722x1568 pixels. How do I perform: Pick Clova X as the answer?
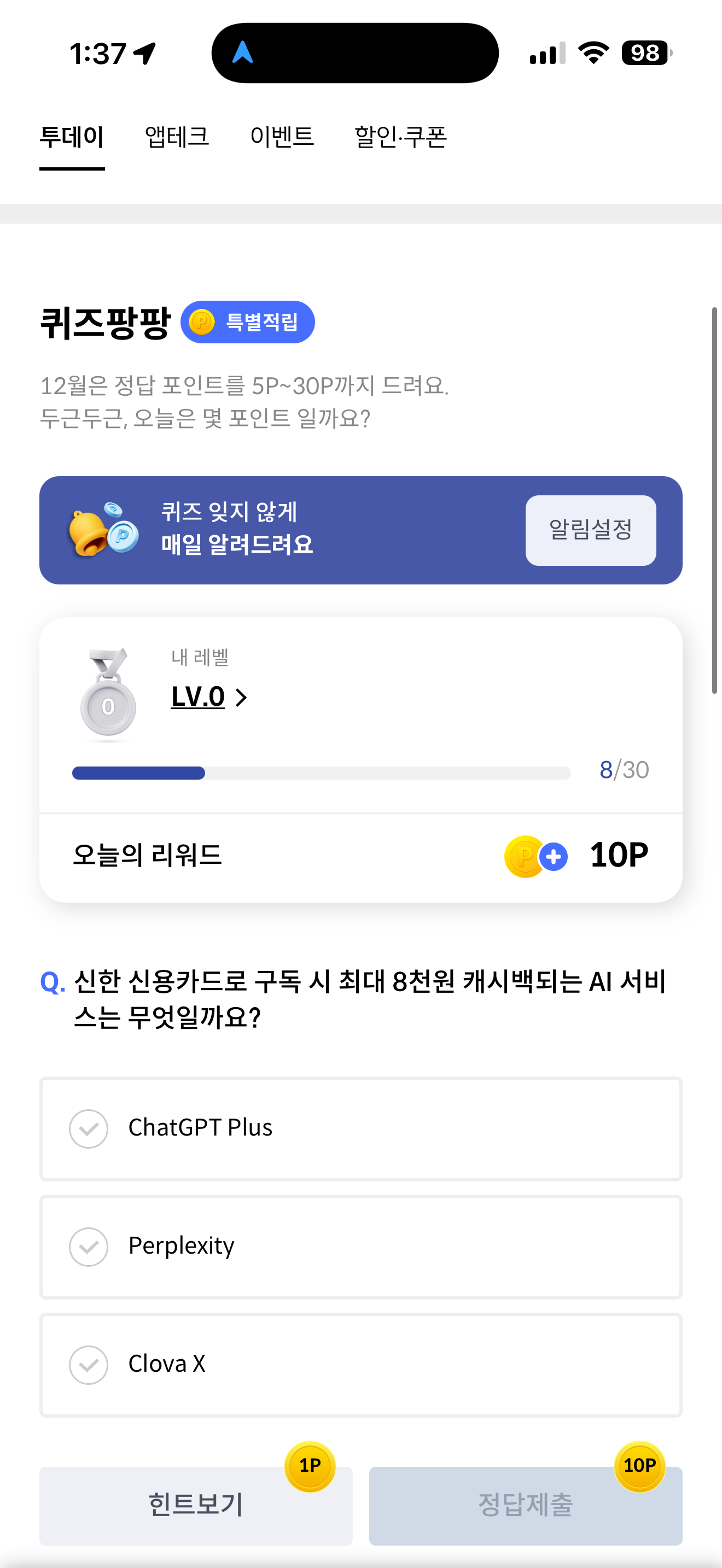(361, 1365)
